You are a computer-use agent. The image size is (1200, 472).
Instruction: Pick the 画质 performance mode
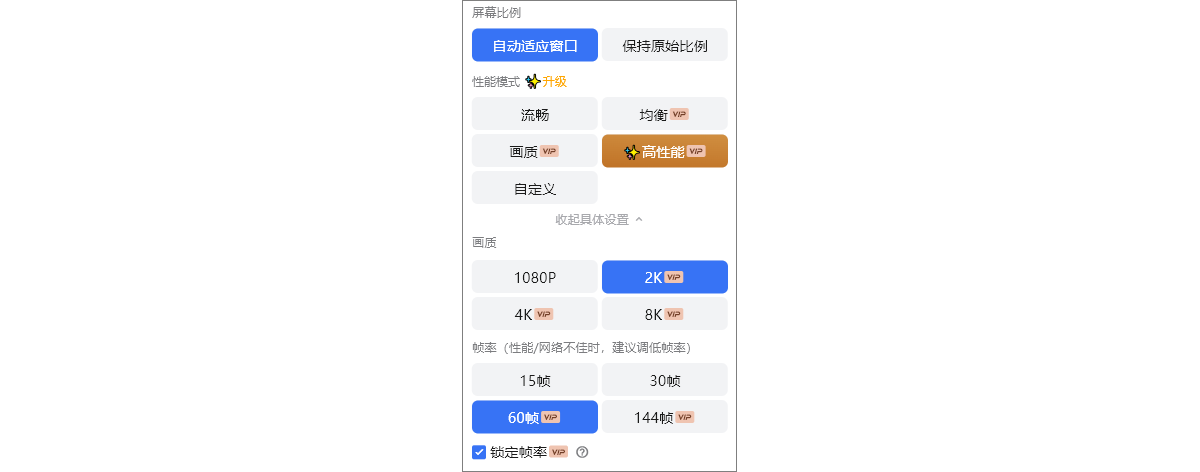click(534, 151)
